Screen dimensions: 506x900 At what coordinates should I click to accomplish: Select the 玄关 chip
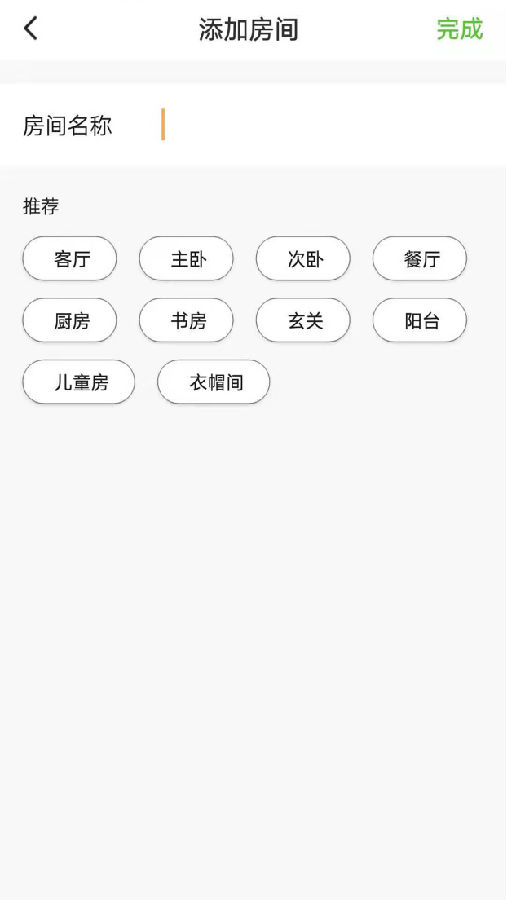tap(303, 320)
